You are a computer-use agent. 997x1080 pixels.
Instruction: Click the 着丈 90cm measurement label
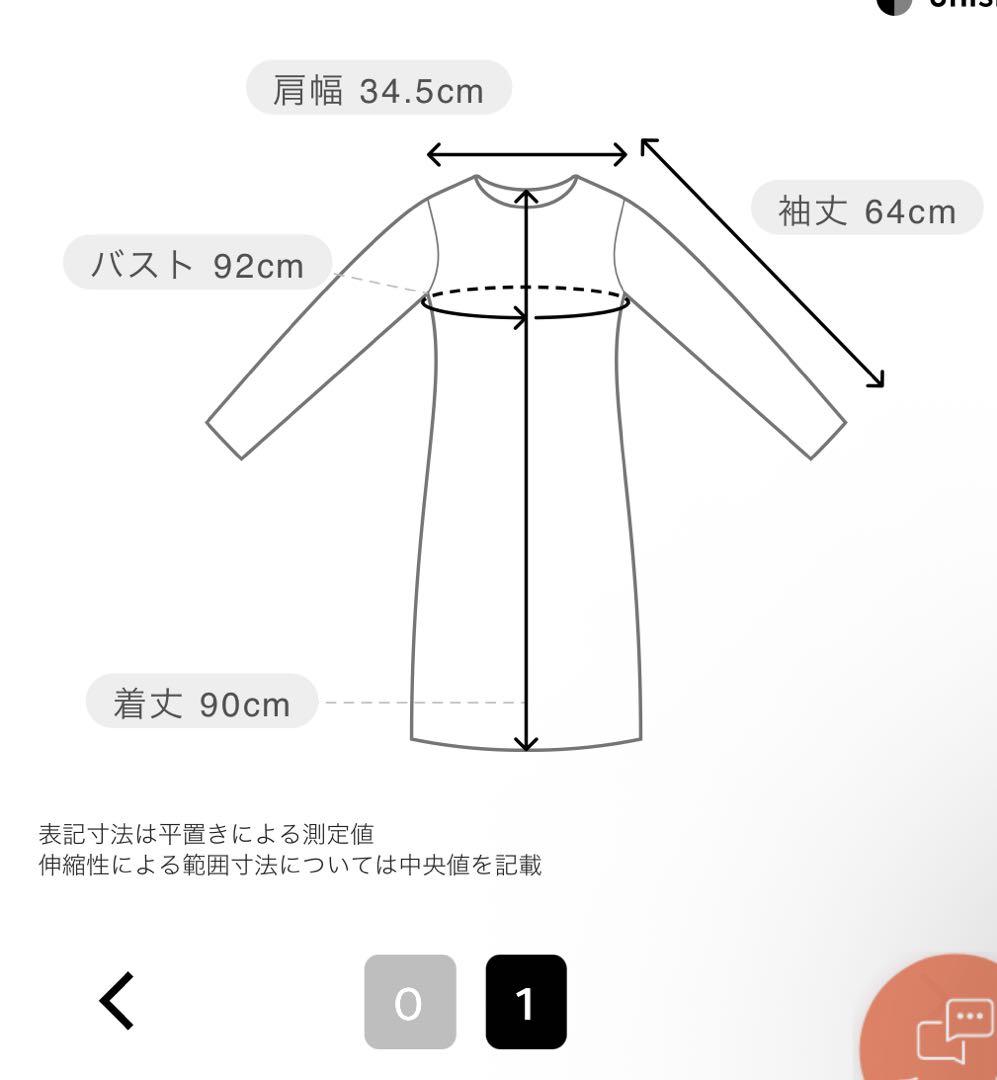tap(200, 703)
